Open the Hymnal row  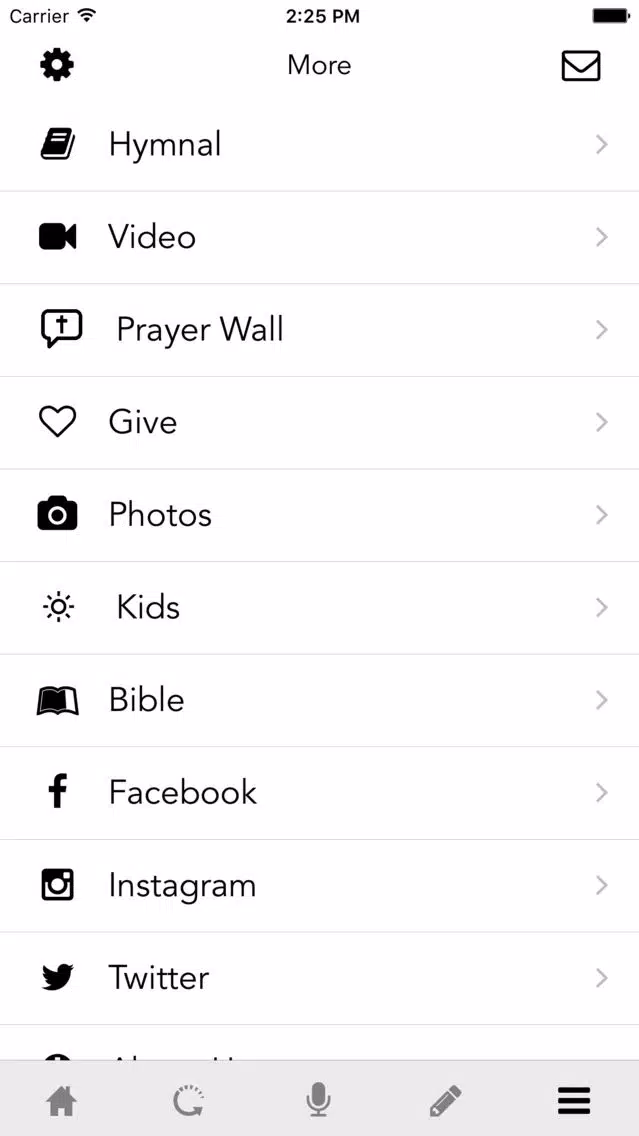point(320,145)
